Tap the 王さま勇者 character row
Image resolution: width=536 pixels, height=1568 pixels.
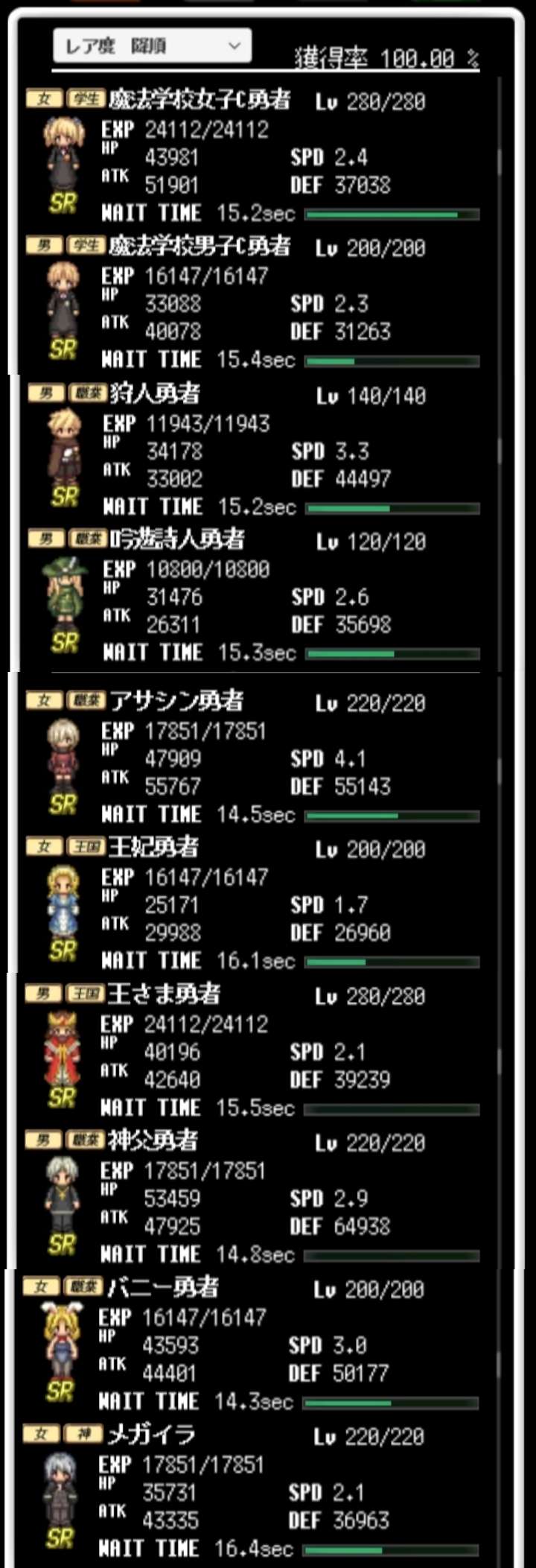pos(253,1051)
